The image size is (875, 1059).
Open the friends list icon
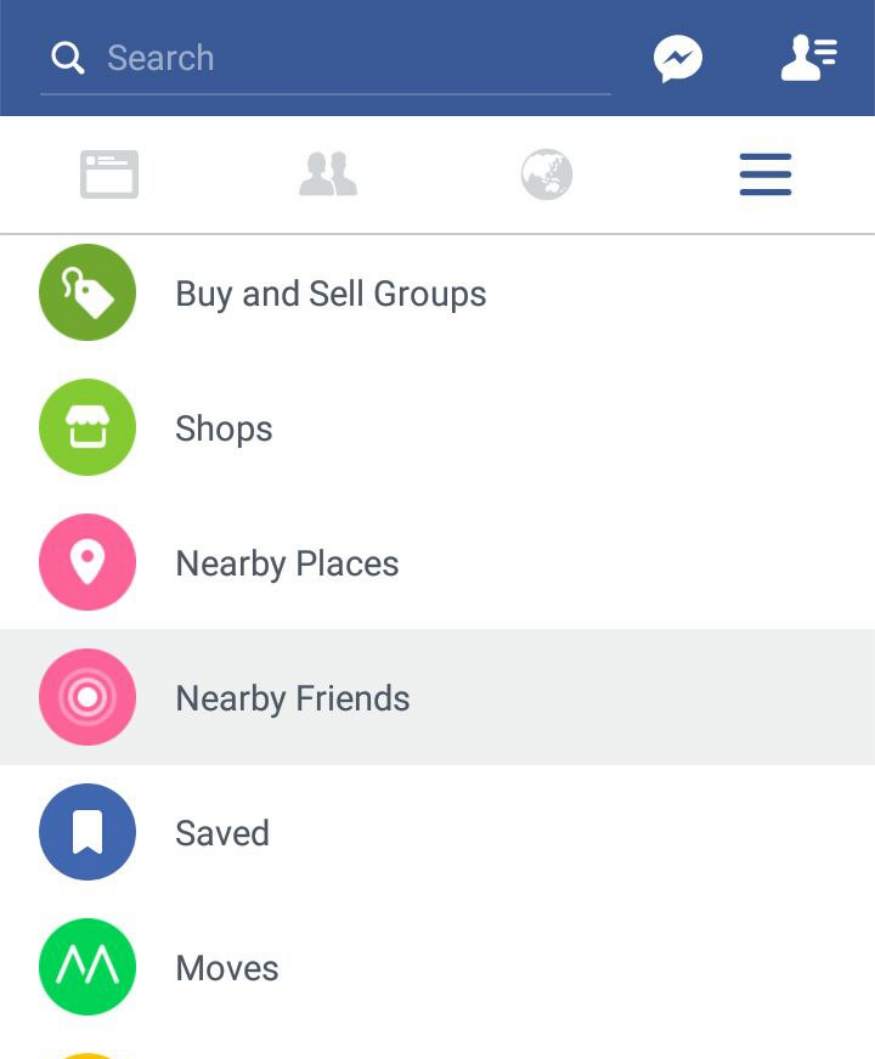tap(808, 59)
